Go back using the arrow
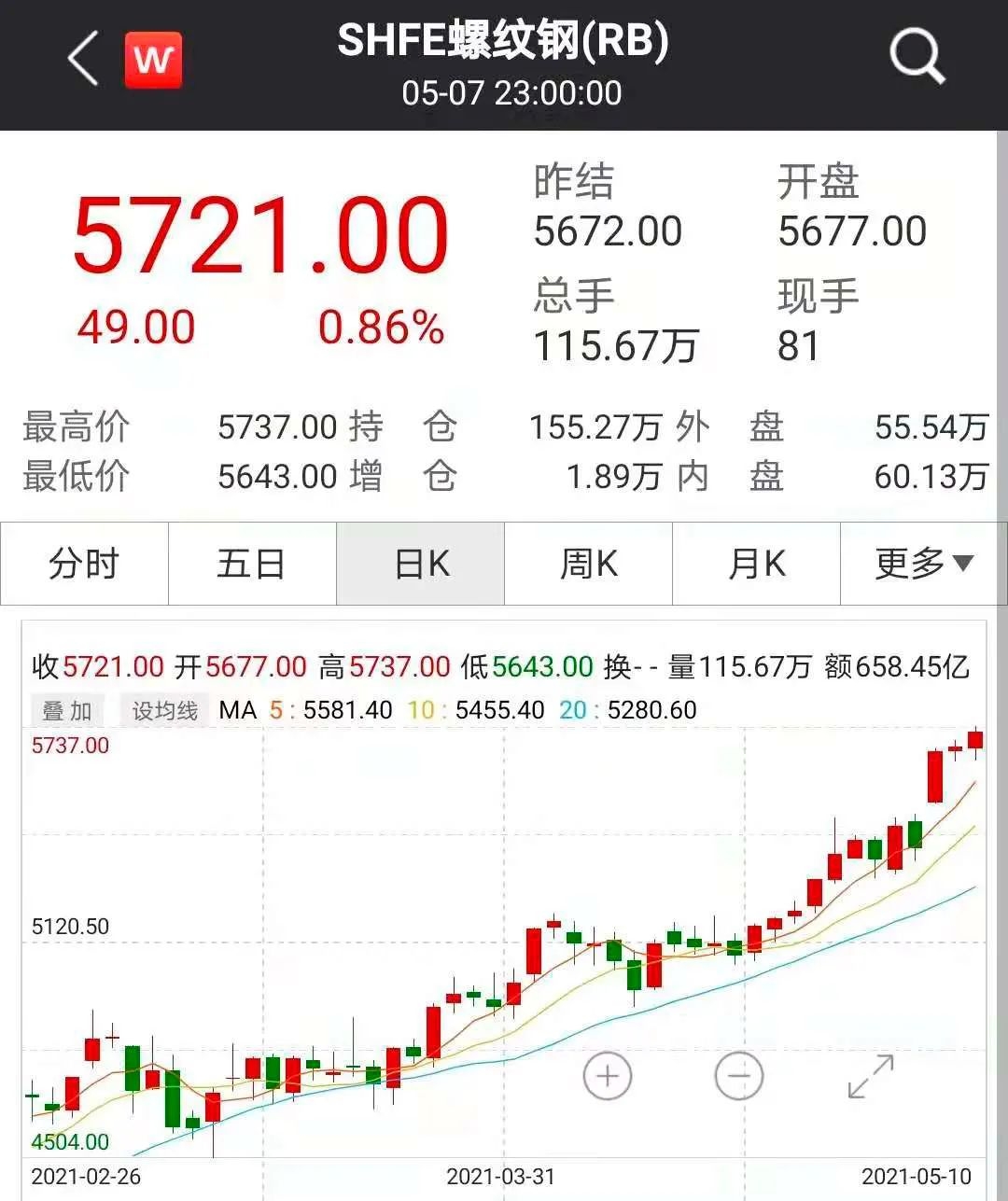Image resolution: width=1008 pixels, height=1201 pixels. coord(84,59)
